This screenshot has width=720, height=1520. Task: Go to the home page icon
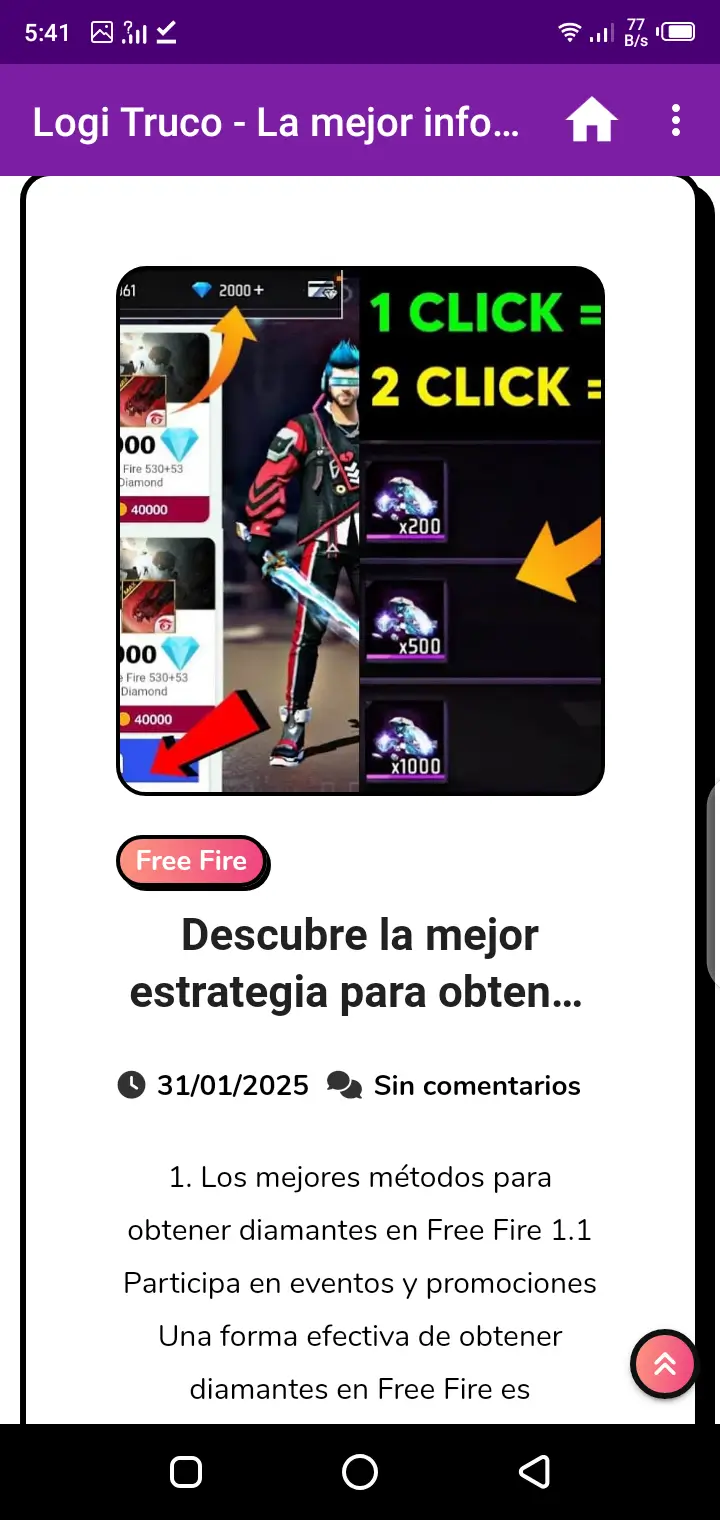click(591, 122)
